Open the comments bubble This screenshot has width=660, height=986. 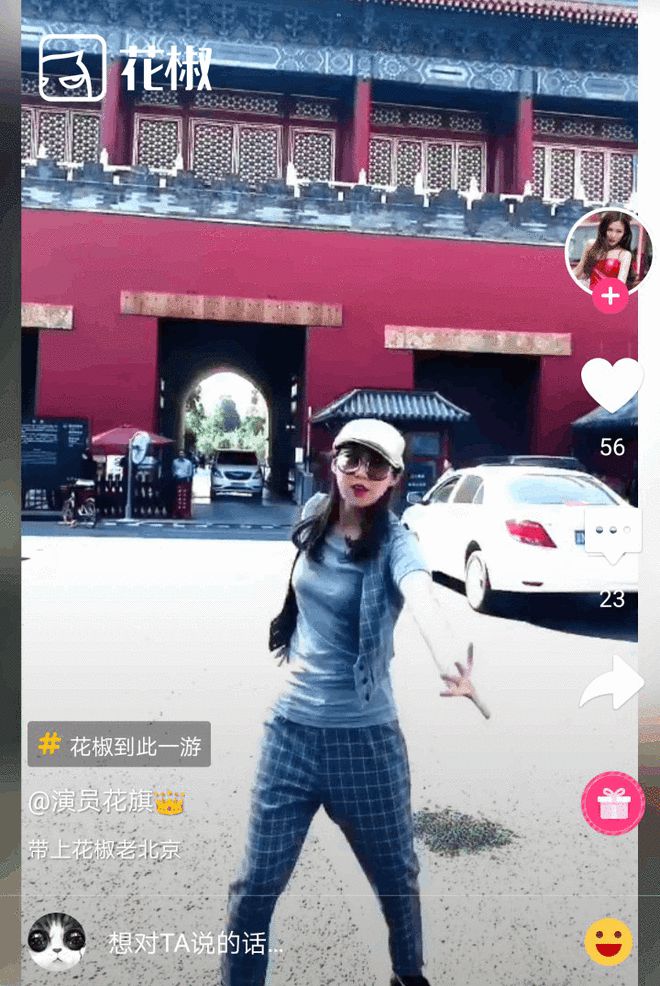click(x=612, y=537)
